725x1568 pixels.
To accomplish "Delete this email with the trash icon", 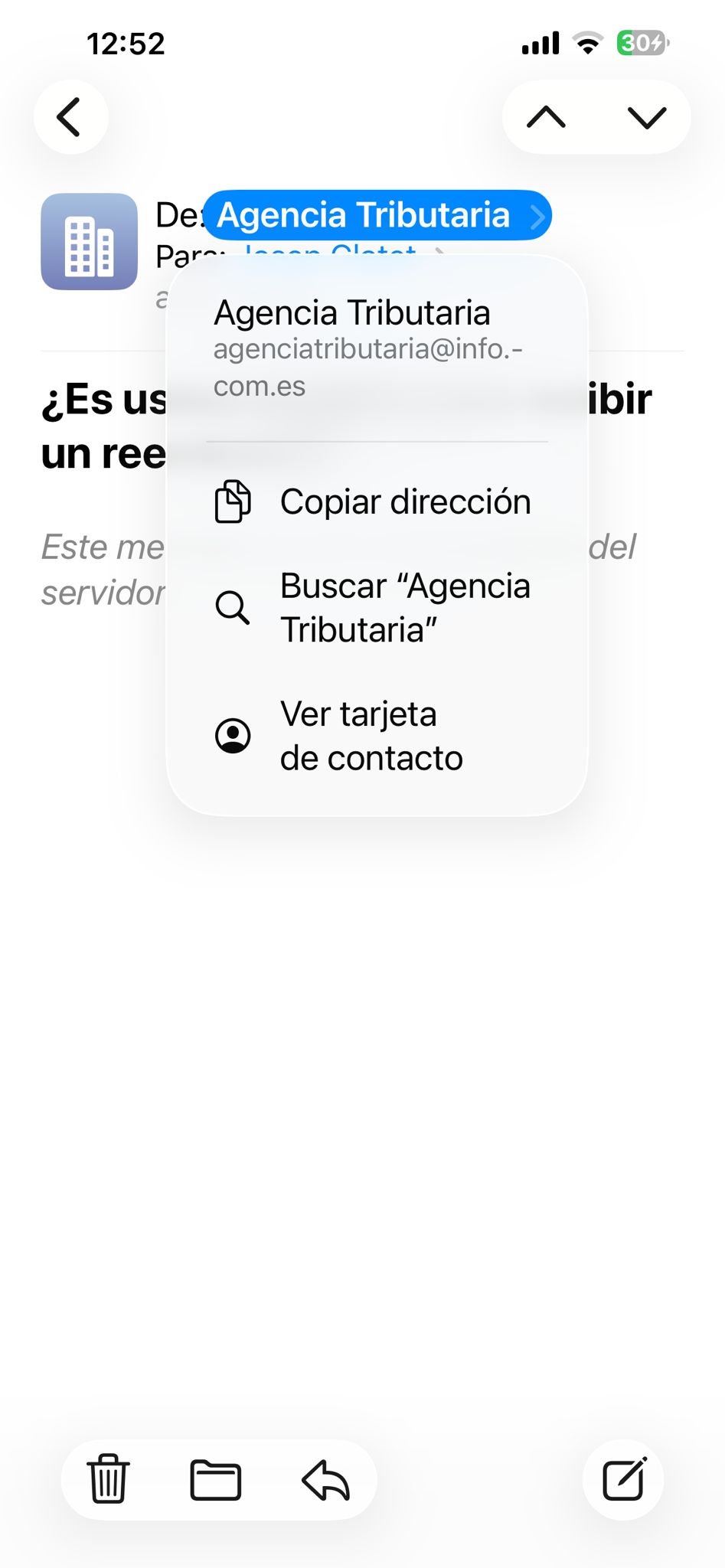I will pyautogui.click(x=109, y=1479).
